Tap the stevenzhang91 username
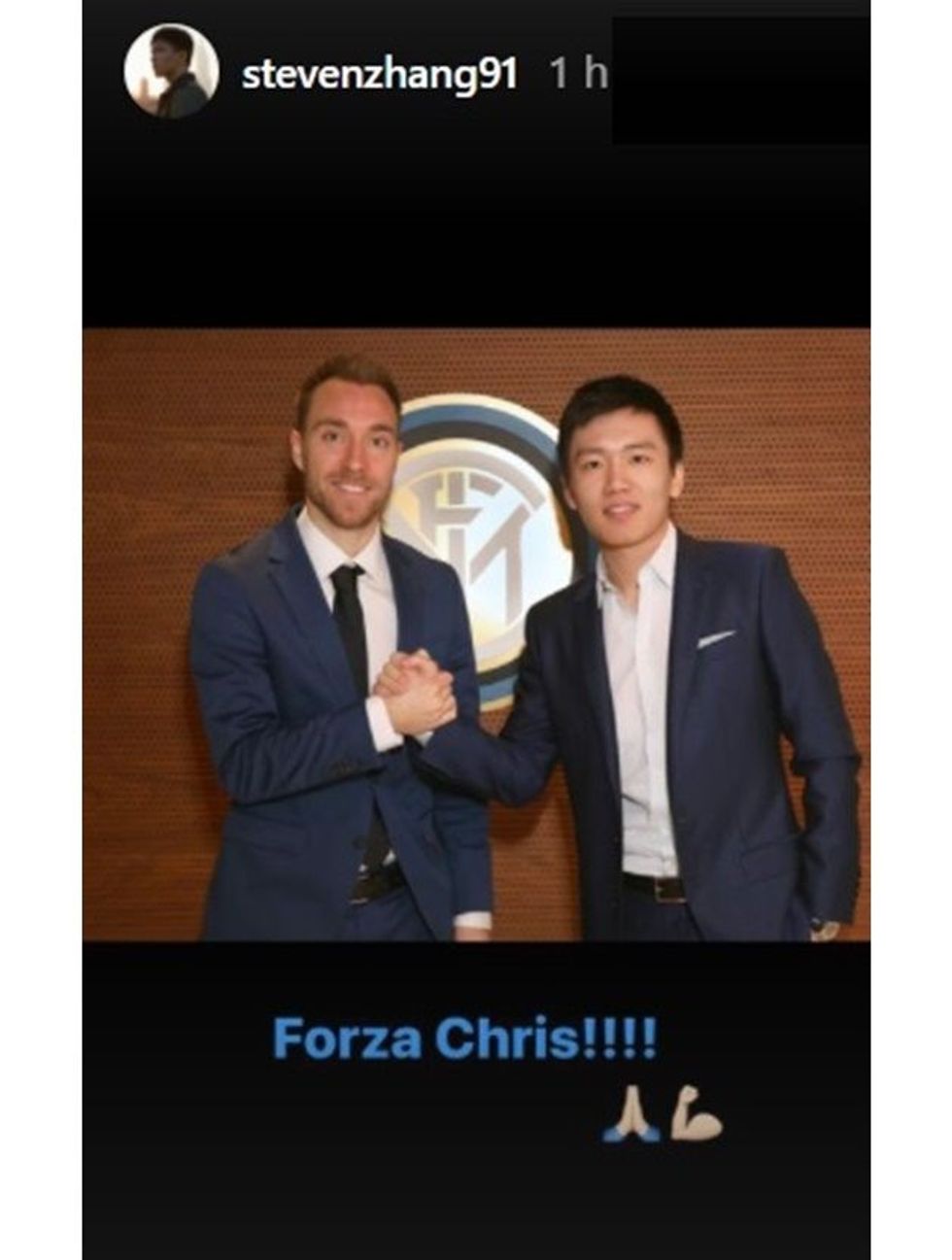The image size is (952, 1260). click(379, 75)
